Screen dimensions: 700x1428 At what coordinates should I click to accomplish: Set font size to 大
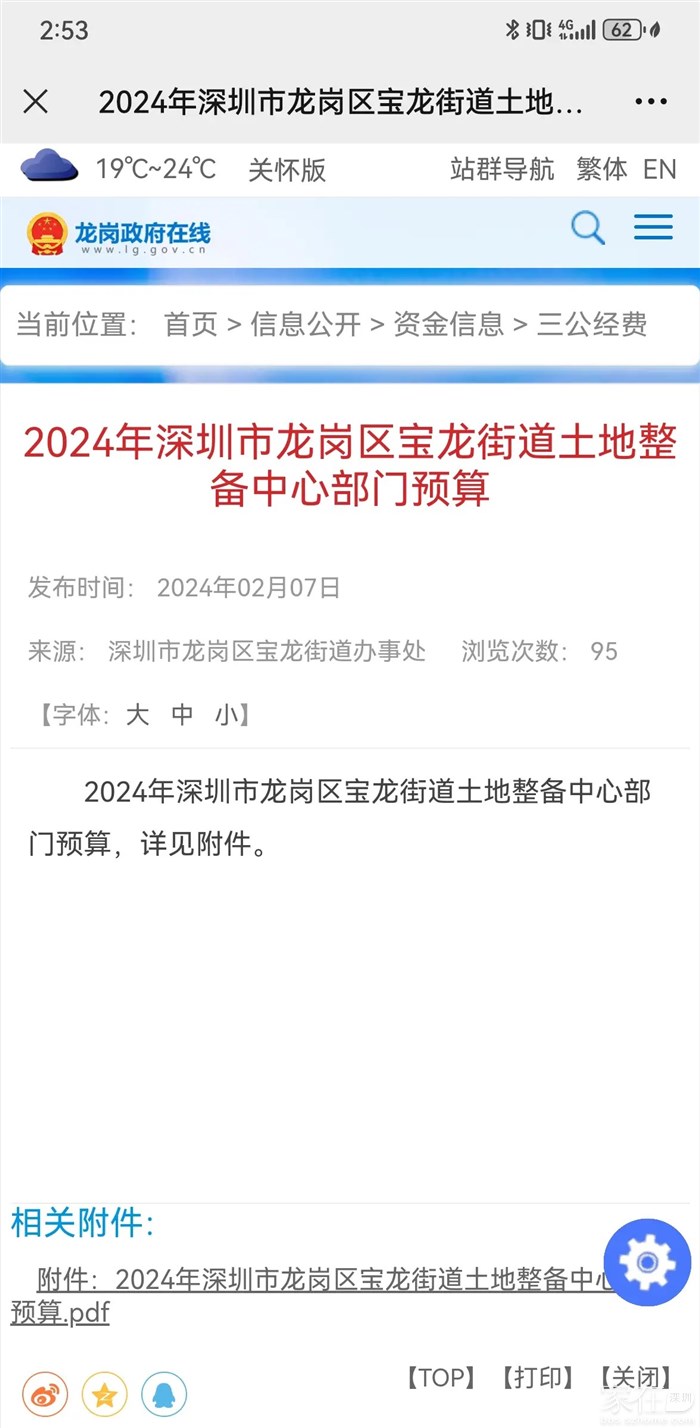pos(137,715)
